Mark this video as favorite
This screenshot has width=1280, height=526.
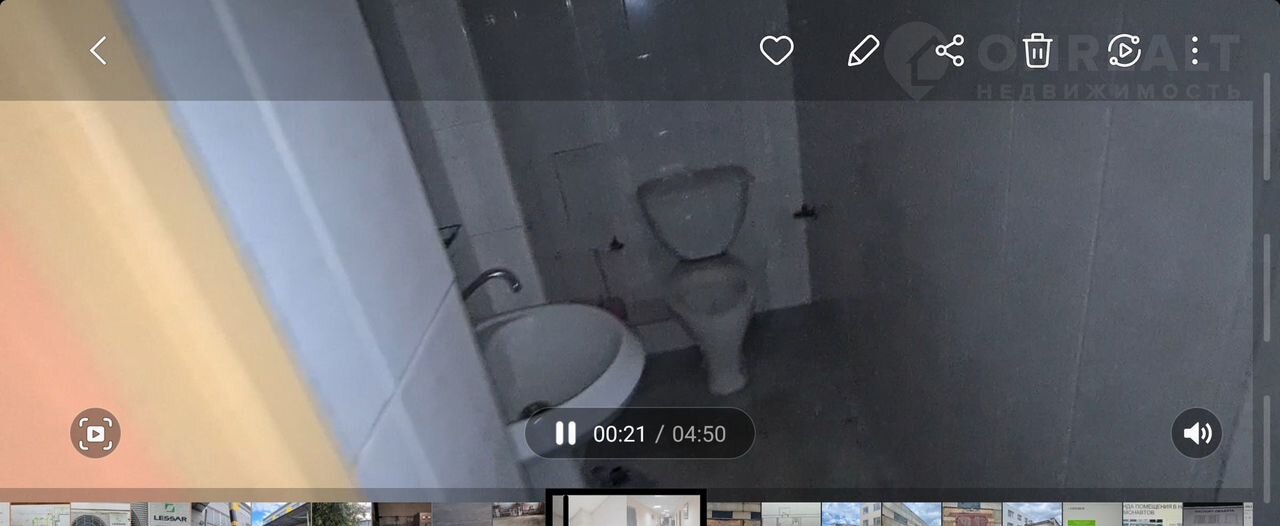pyautogui.click(x=776, y=51)
